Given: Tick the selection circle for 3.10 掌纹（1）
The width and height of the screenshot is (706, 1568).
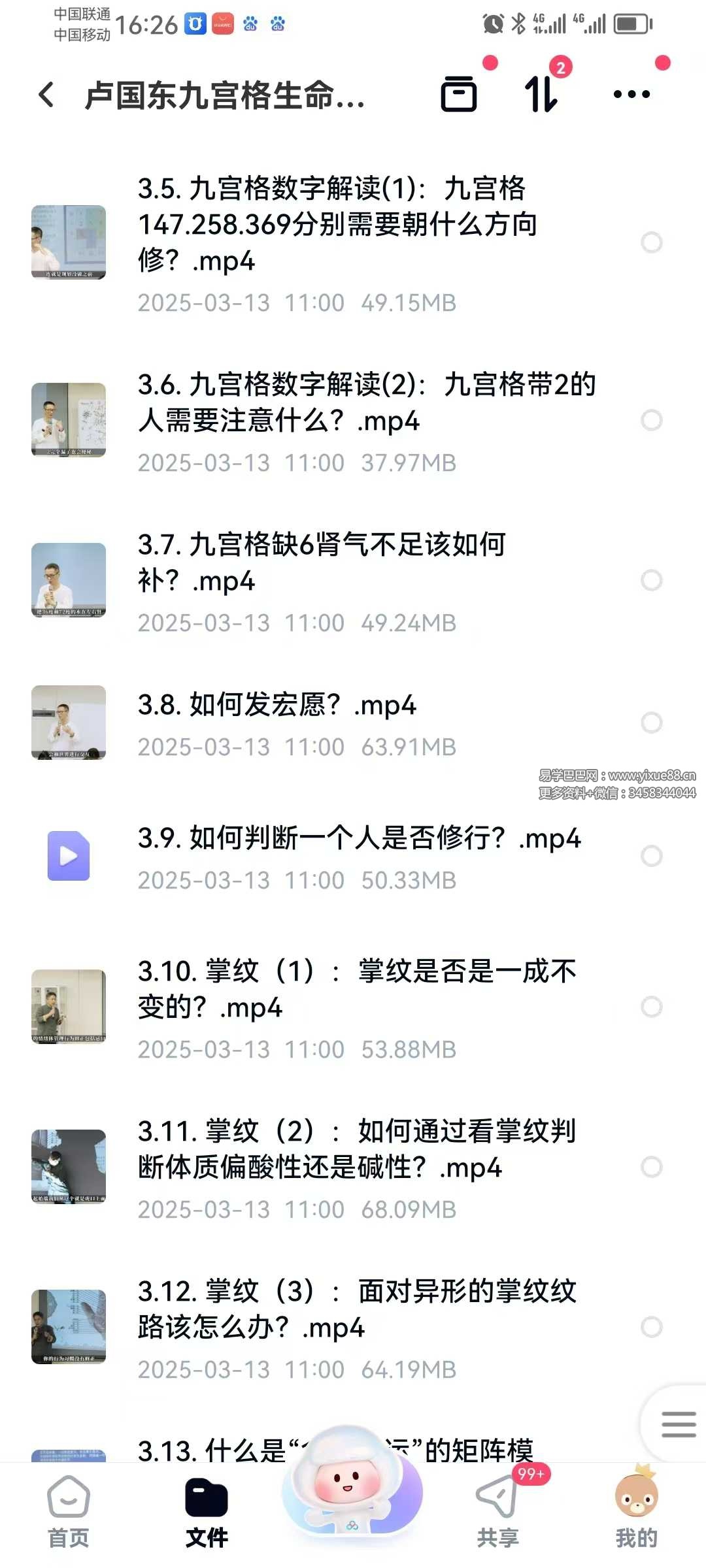Looking at the screenshot, I should coord(652,1007).
